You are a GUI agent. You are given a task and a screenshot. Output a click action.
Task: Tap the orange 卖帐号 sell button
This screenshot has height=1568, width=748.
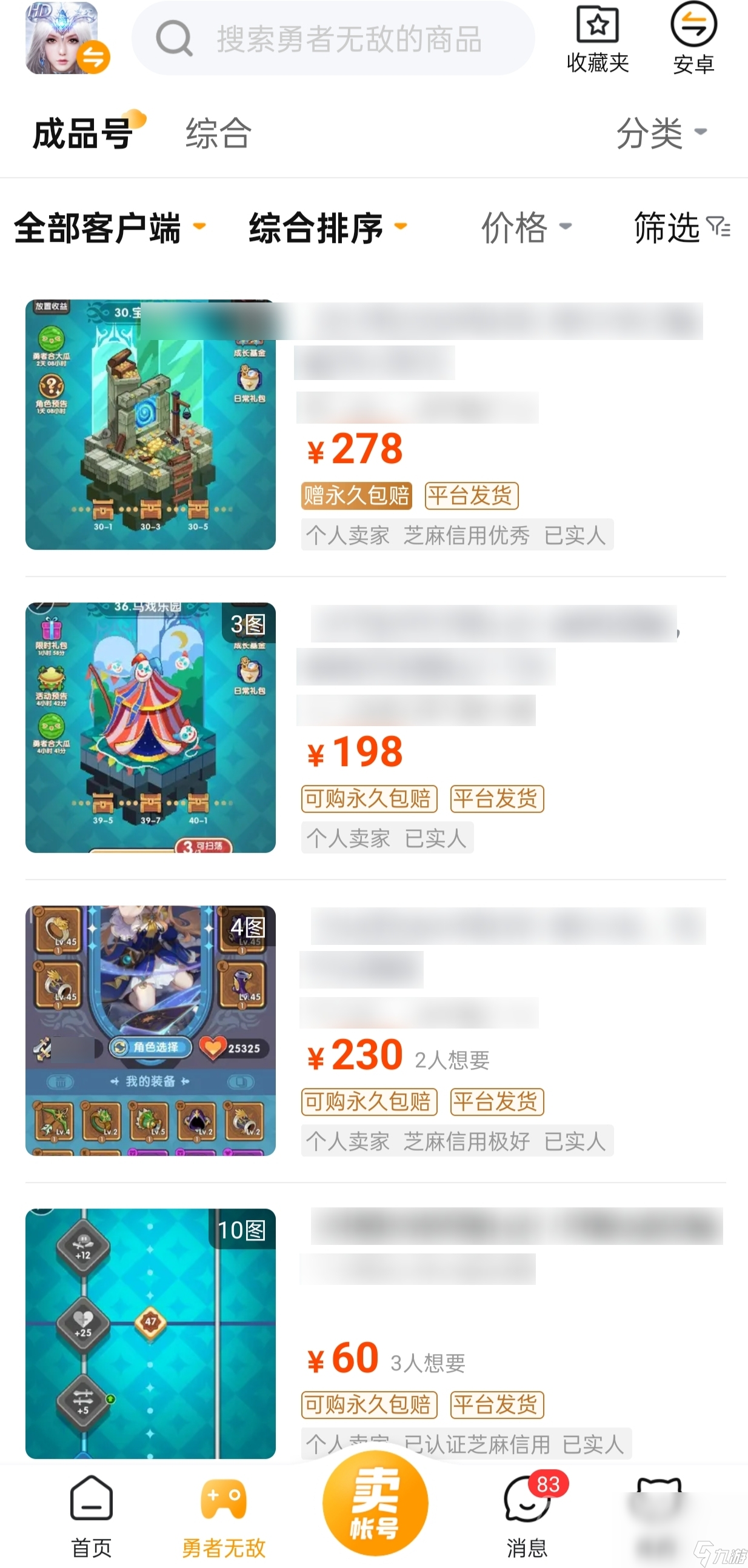pos(375,1504)
